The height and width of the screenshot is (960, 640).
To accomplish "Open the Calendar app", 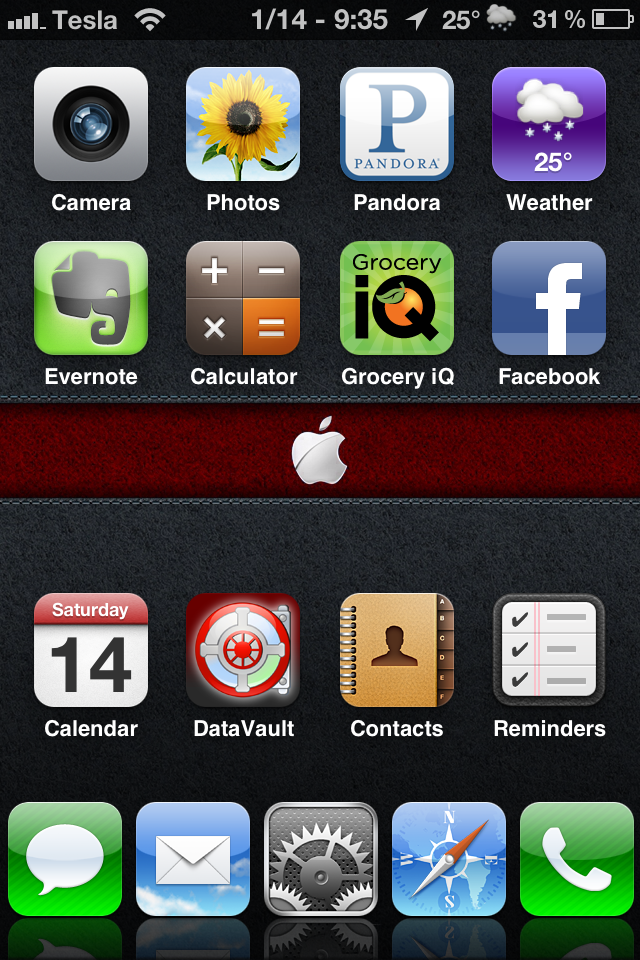I will 91,650.
